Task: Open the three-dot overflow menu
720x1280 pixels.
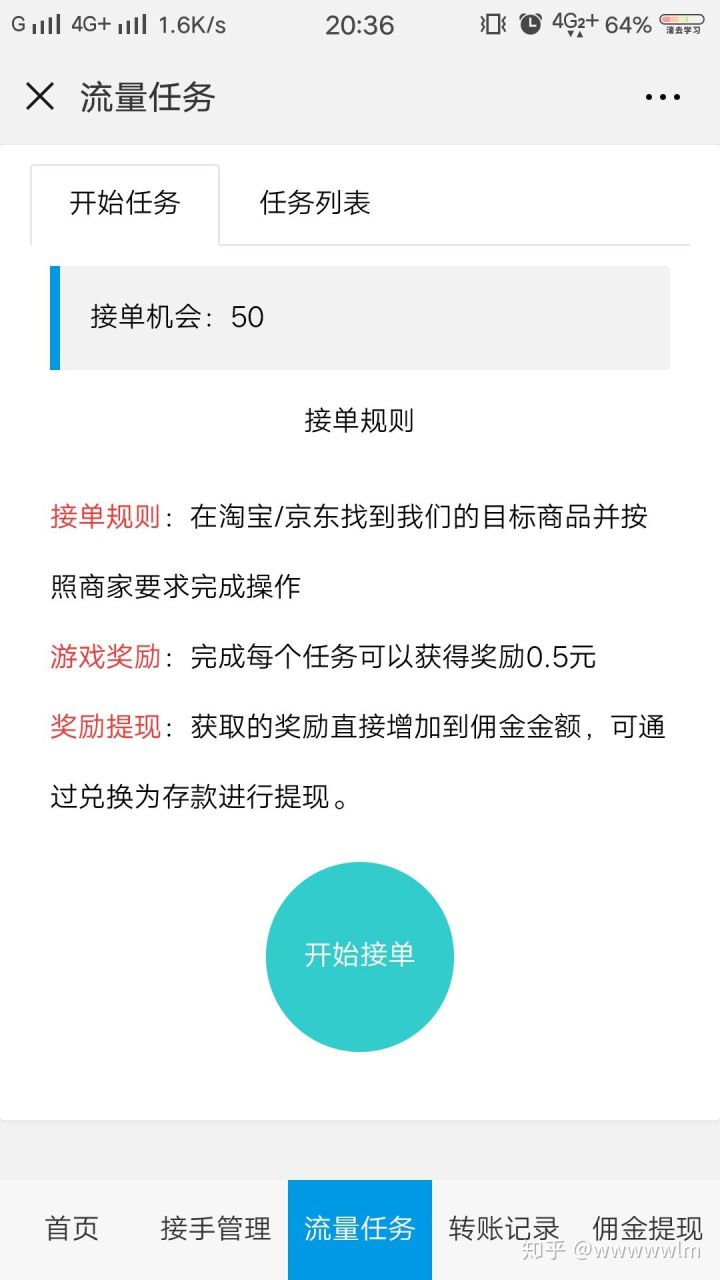Action: point(662,97)
